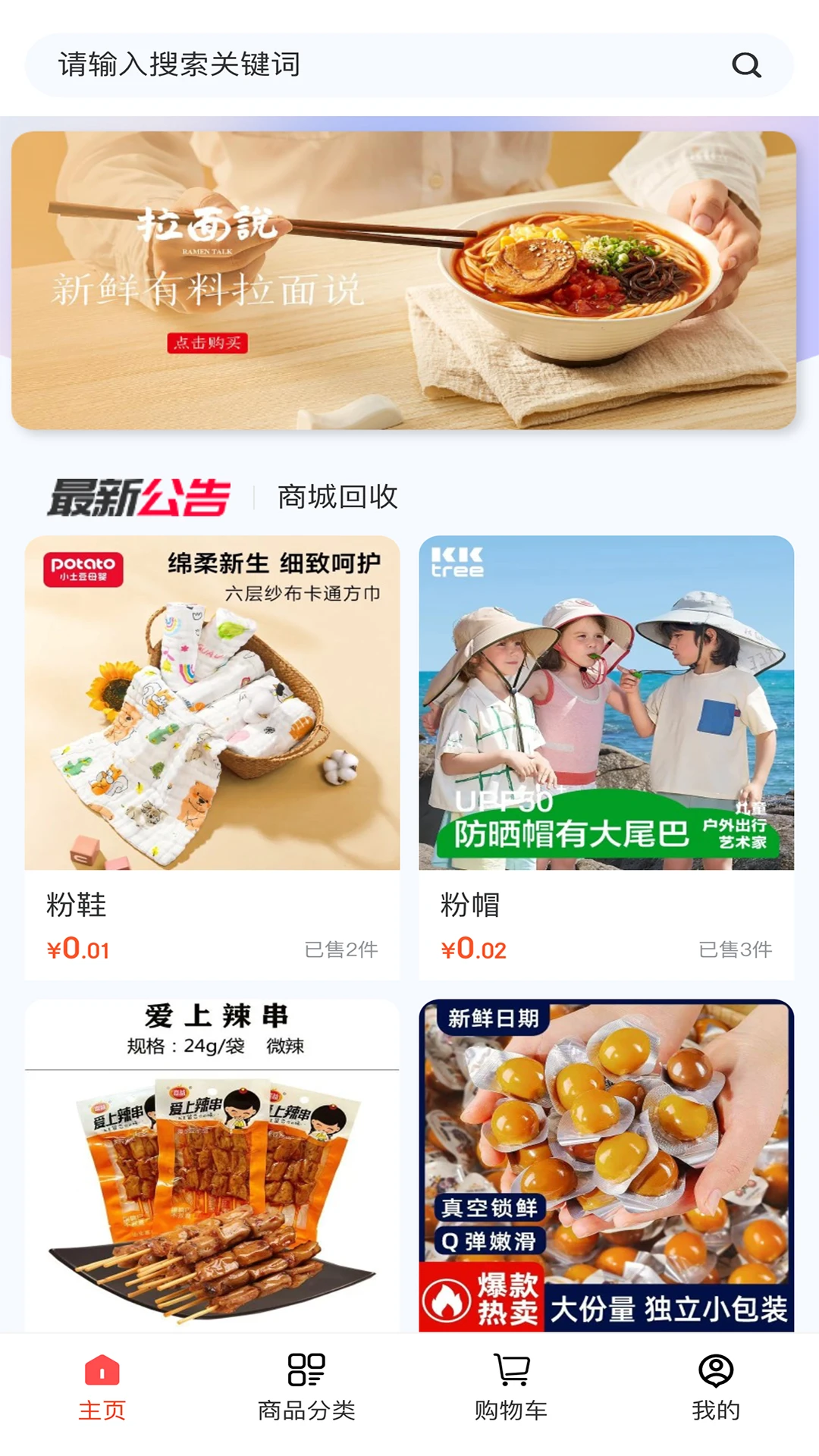Tap the magnifier search icon
Image resolution: width=819 pixels, height=1456 pixels.
point(746,65)
